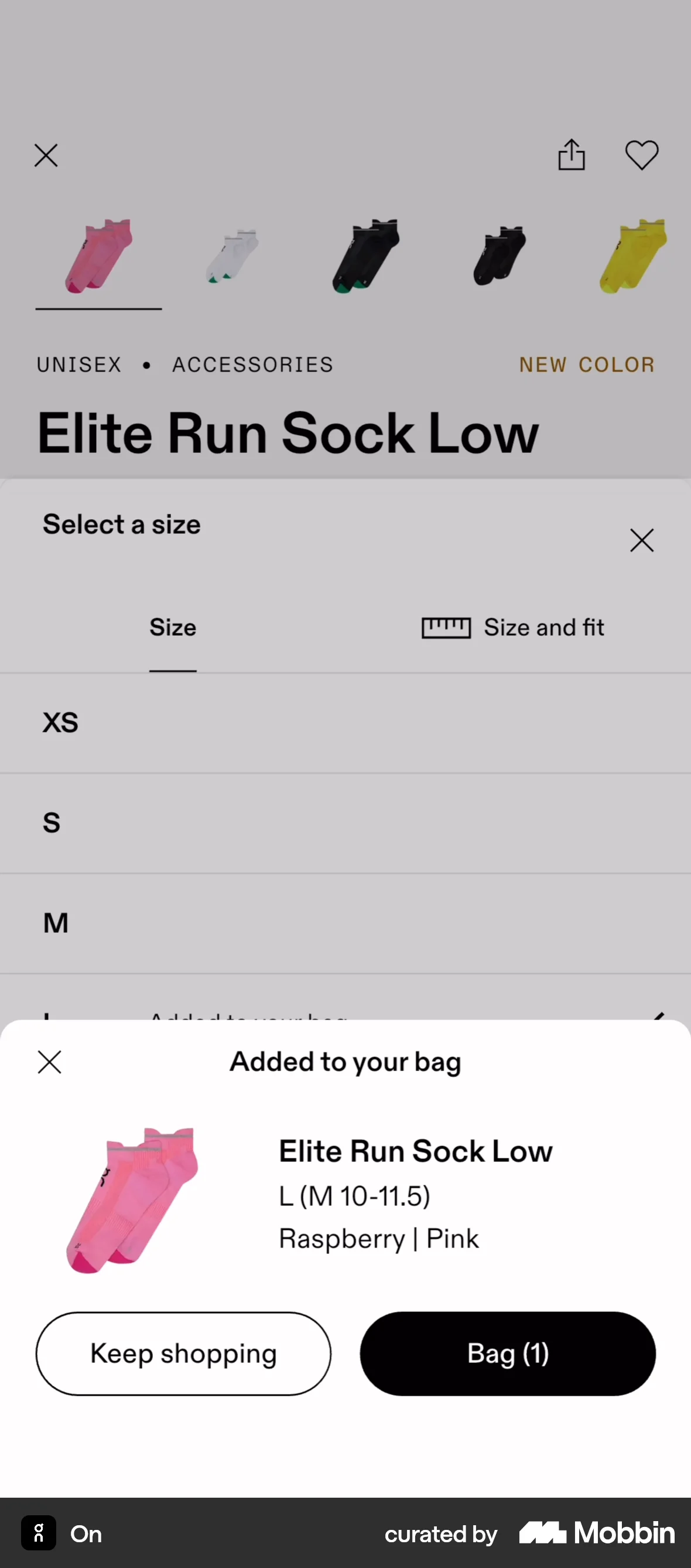Screen dimensions: 691x1568
Task: Add product to favorites via heart icon
Action: pos(642,155)
